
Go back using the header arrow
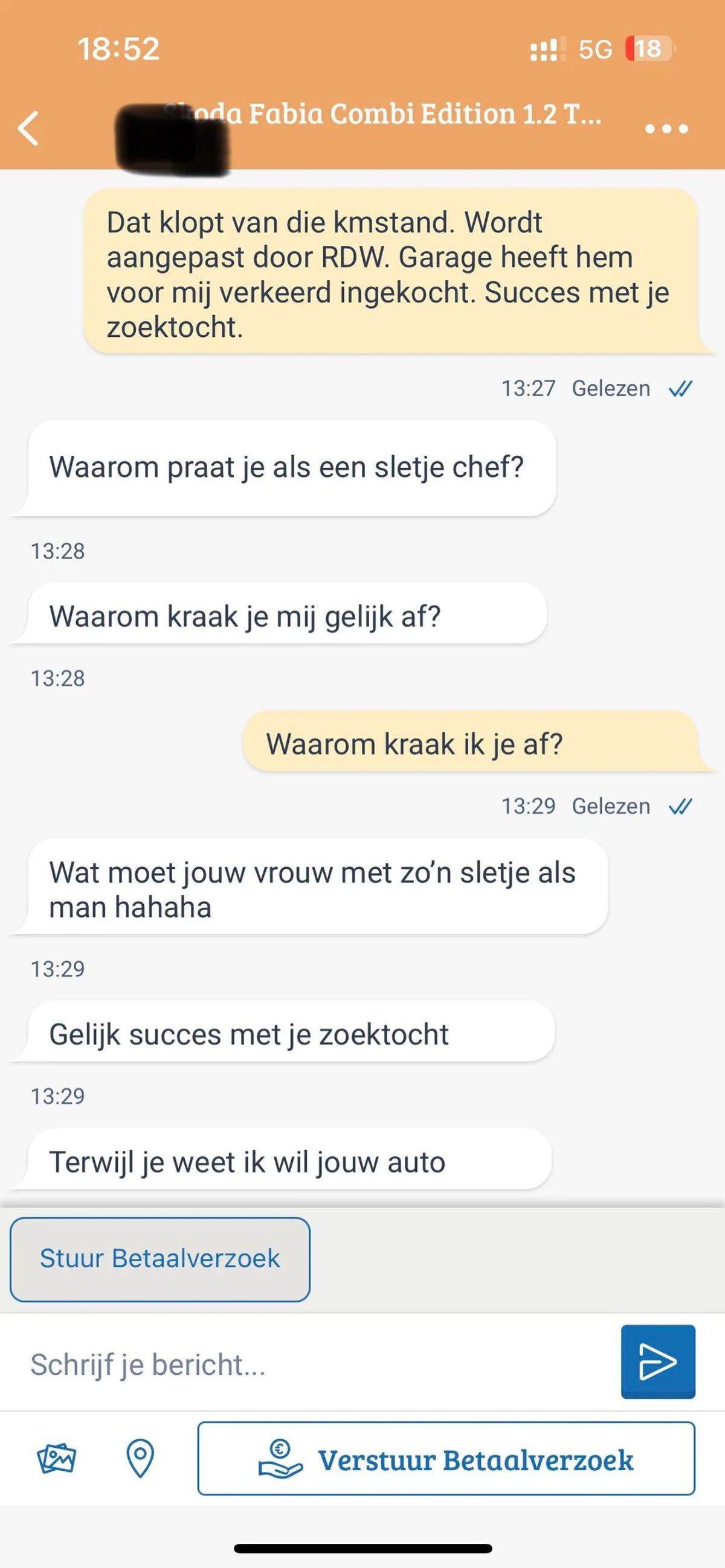pos(28,129)
